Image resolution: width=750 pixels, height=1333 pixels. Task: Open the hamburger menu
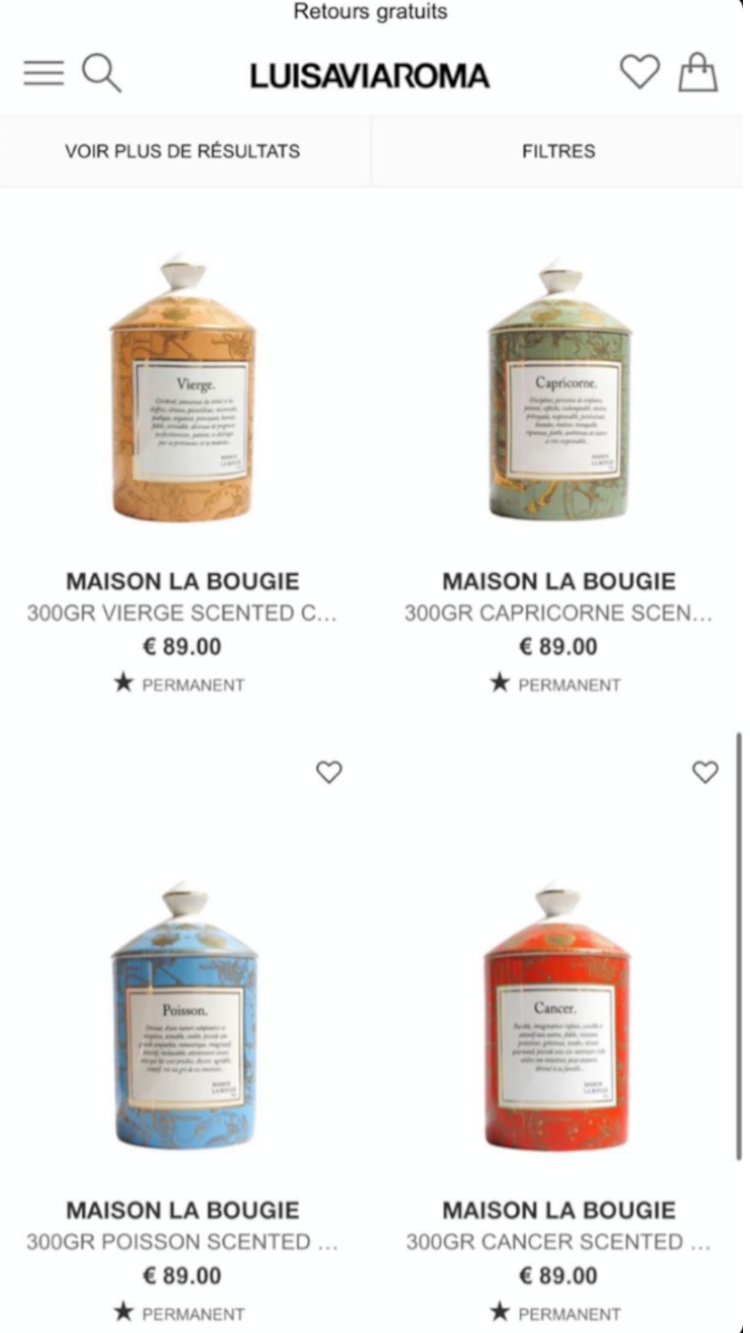43,73
